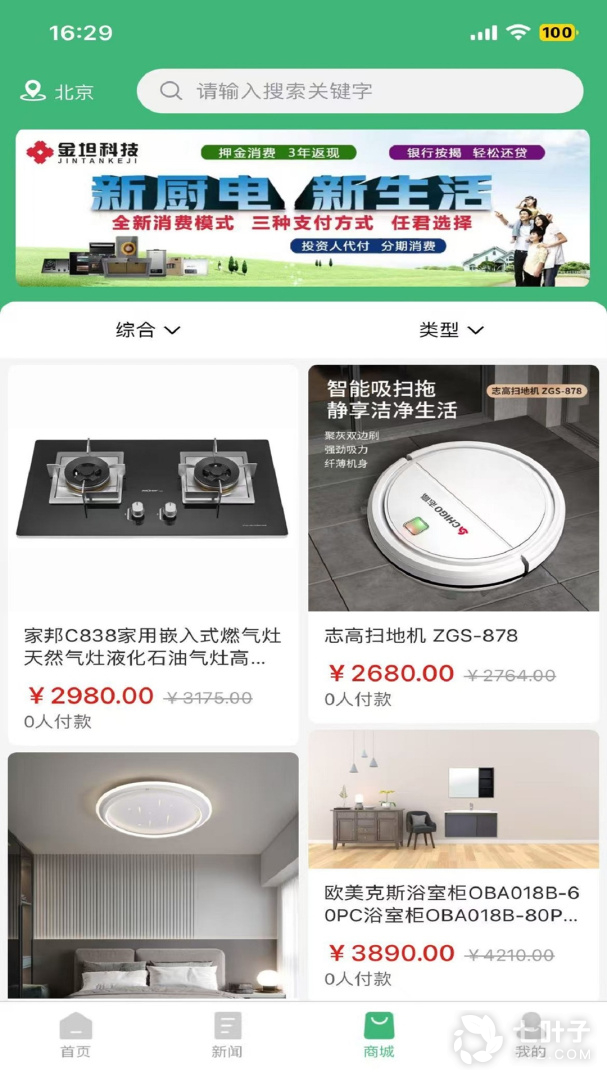Tap the 请输入搜索关键字 search box

360,91
